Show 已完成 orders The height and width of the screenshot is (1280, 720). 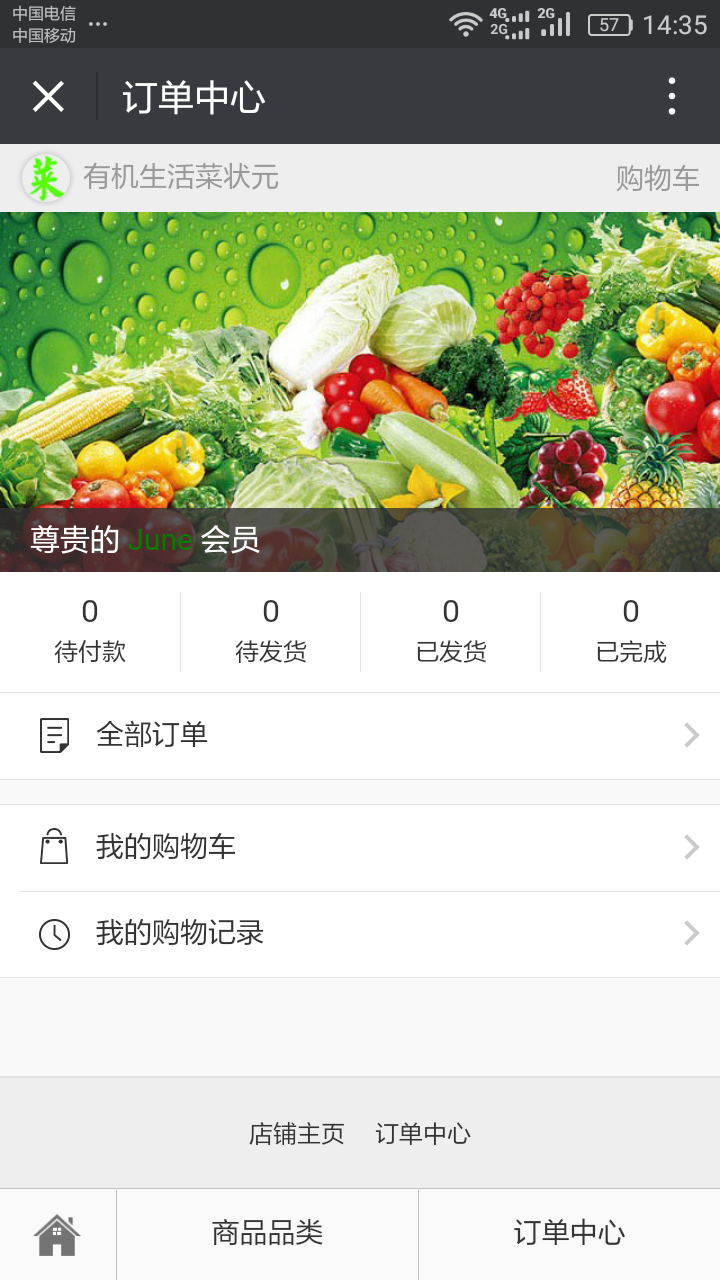pos(631,632)
